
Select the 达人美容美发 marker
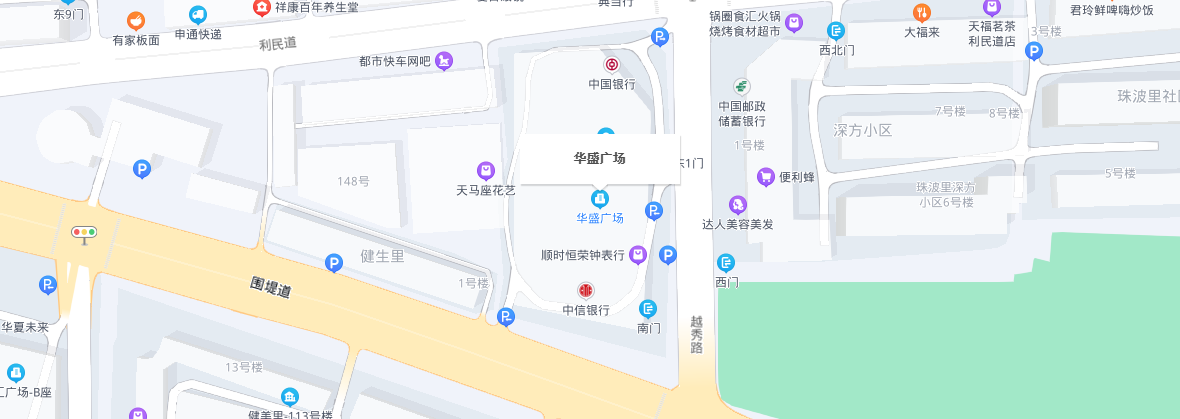pyautogui.click(x=738, y=204)
